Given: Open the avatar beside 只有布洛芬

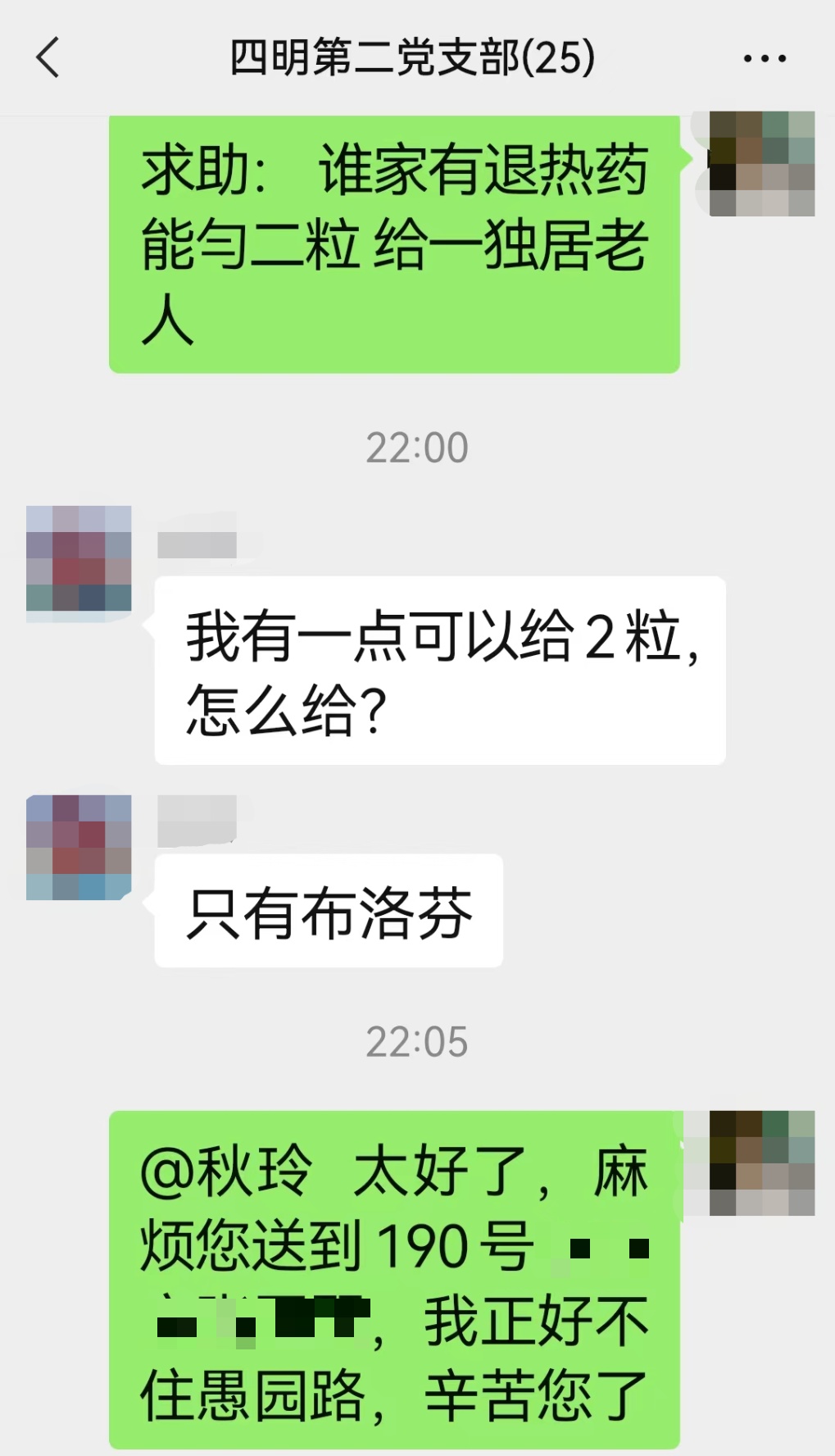Looking at the screenshot, I should click(x=79, y=848).
